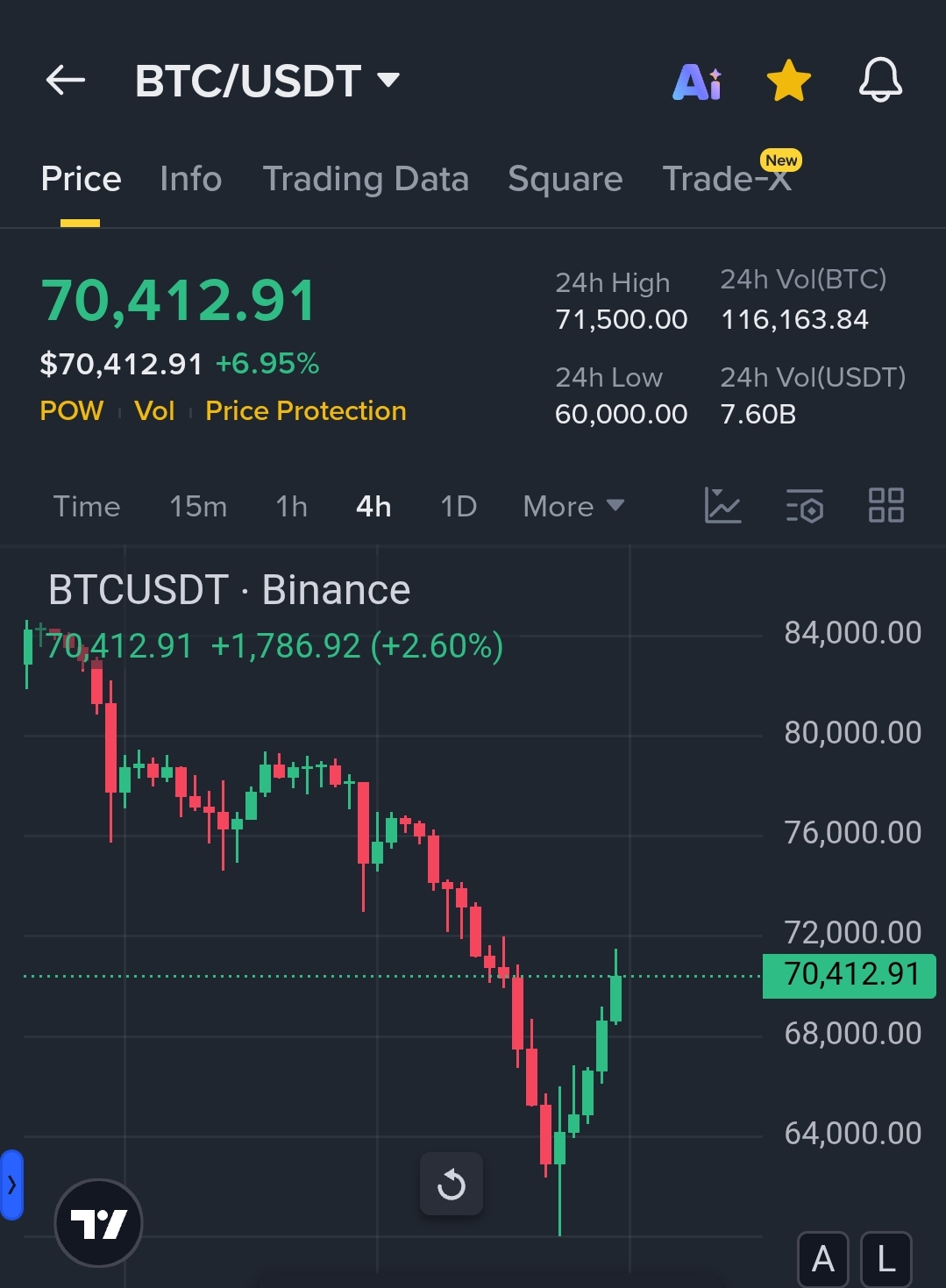Image resolution: width=946 pixels, height=1288 pixels.
Task: Expand the More intervals dropdown
Action: [x=573, y=506]
